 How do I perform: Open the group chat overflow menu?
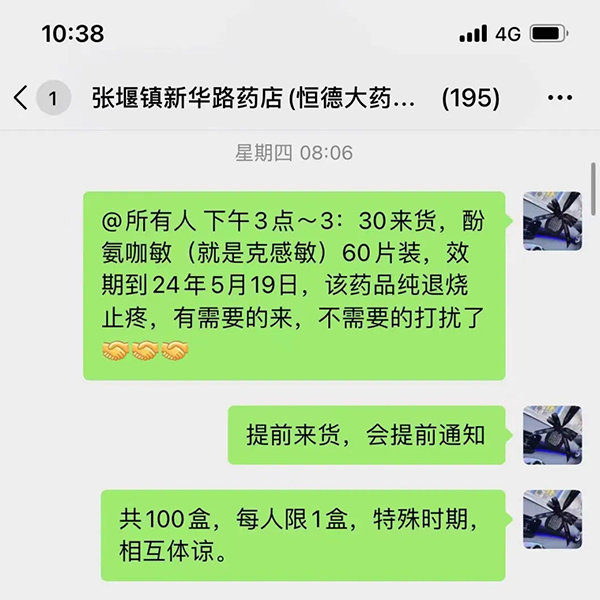point(560,98)
